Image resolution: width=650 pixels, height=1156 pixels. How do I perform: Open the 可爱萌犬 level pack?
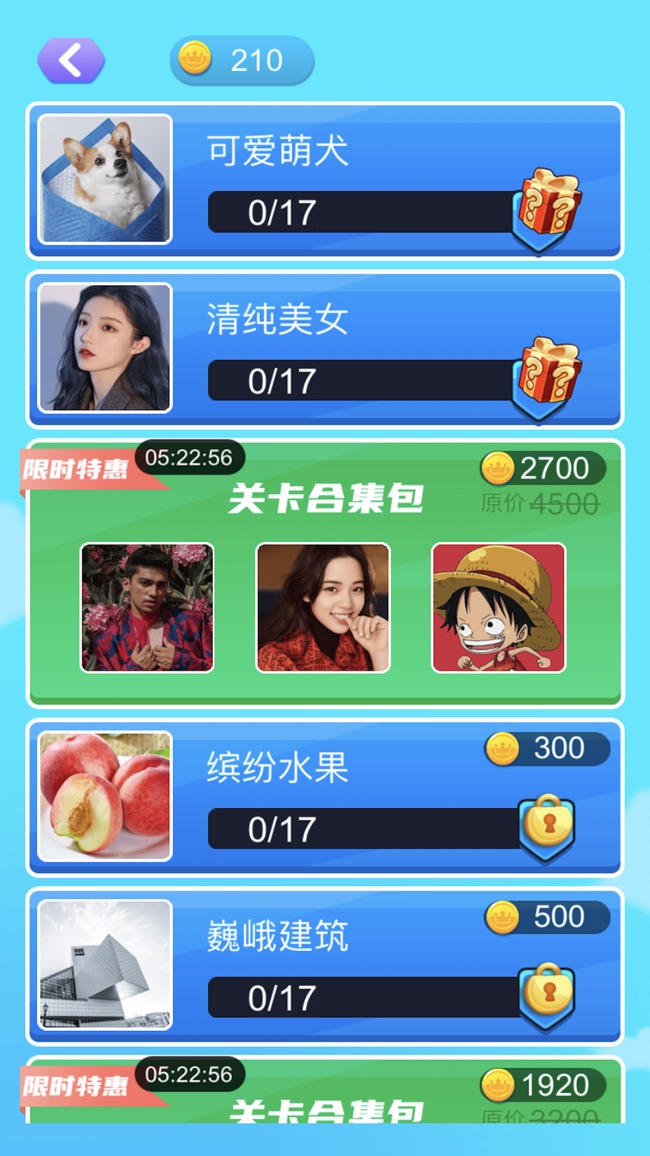tap(325, 181)
